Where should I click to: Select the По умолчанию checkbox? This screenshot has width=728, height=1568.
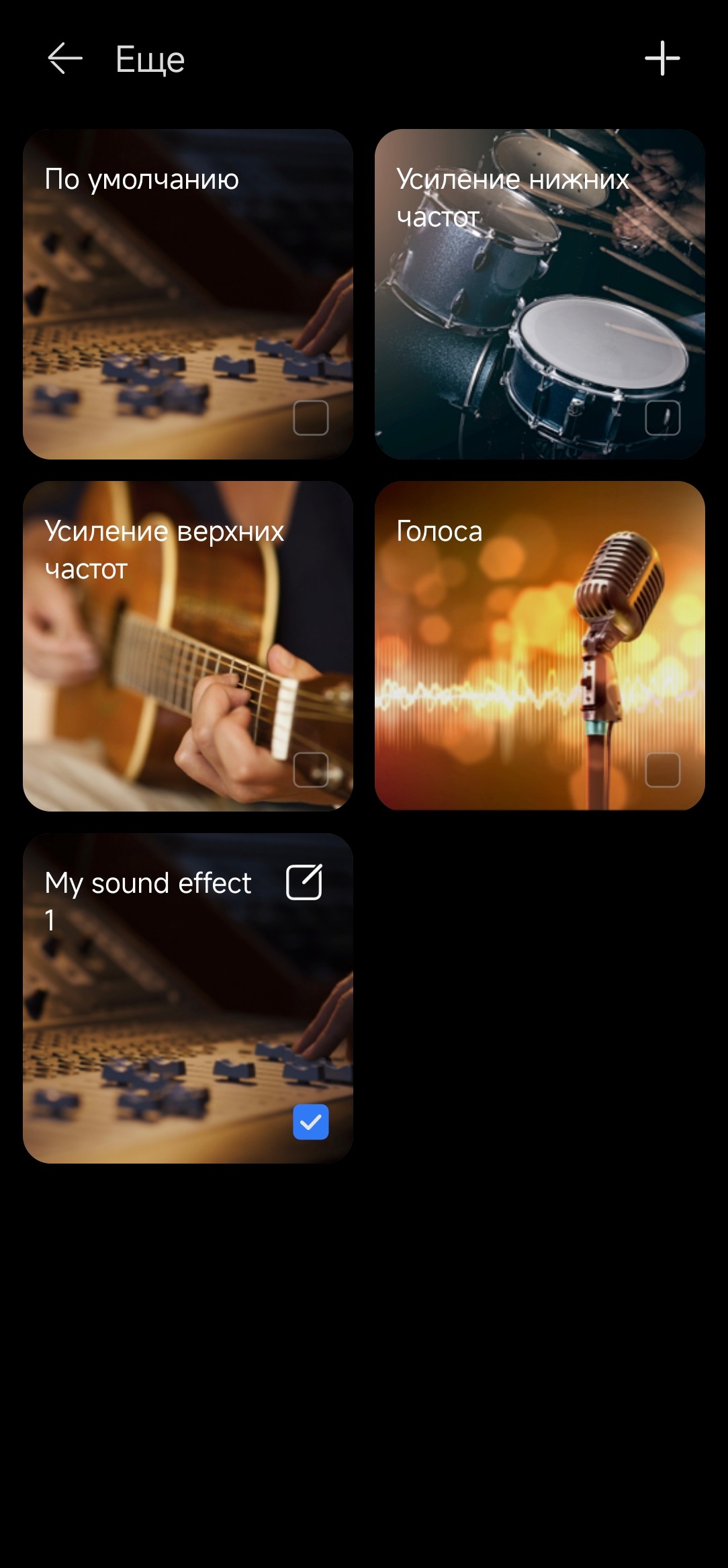[311, 418]
